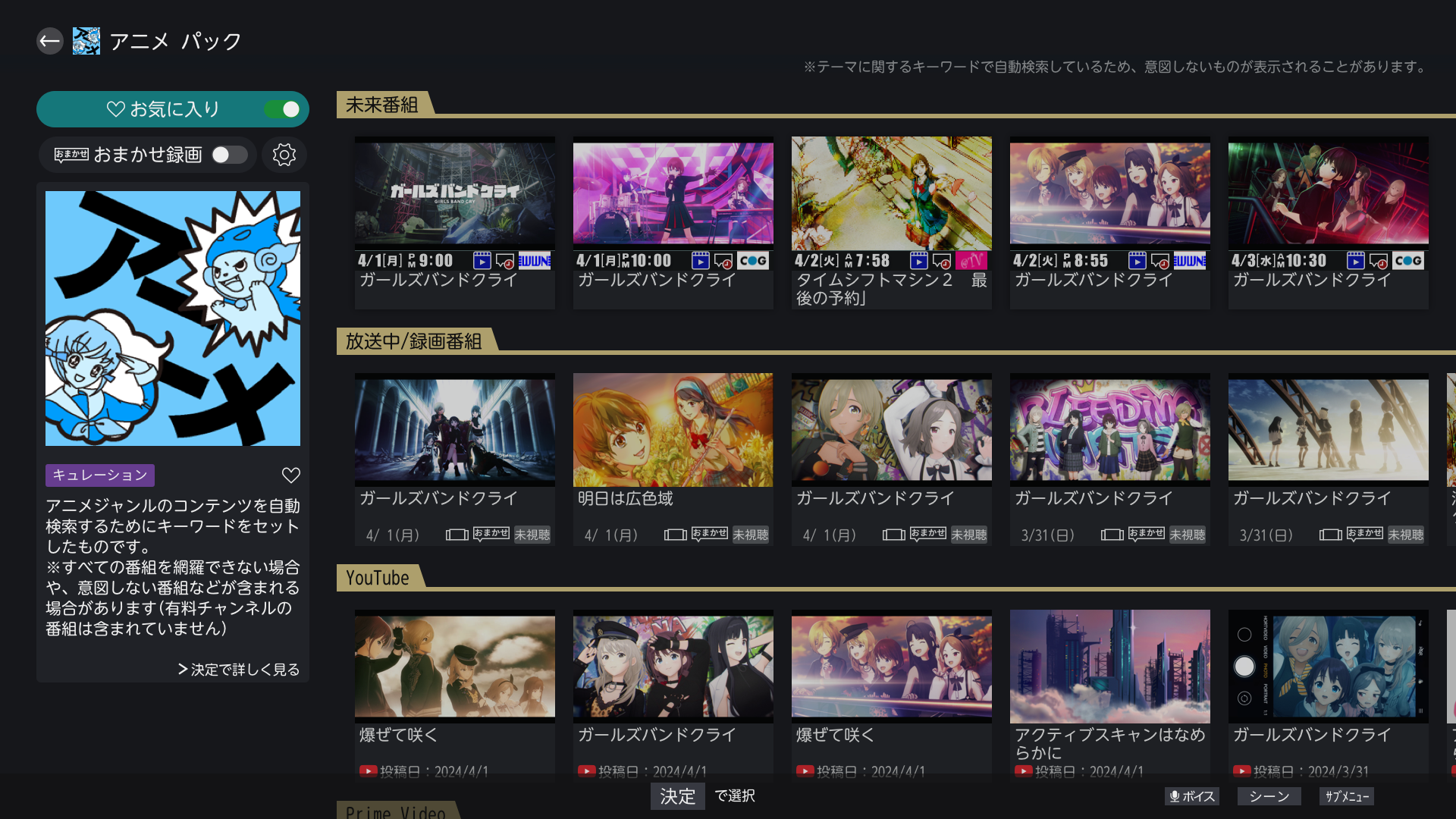Screen dimensions: 1456x819
Task: Select the 4/1 10:00 ガールズバンドクライ program
Action: click(673, 221)
